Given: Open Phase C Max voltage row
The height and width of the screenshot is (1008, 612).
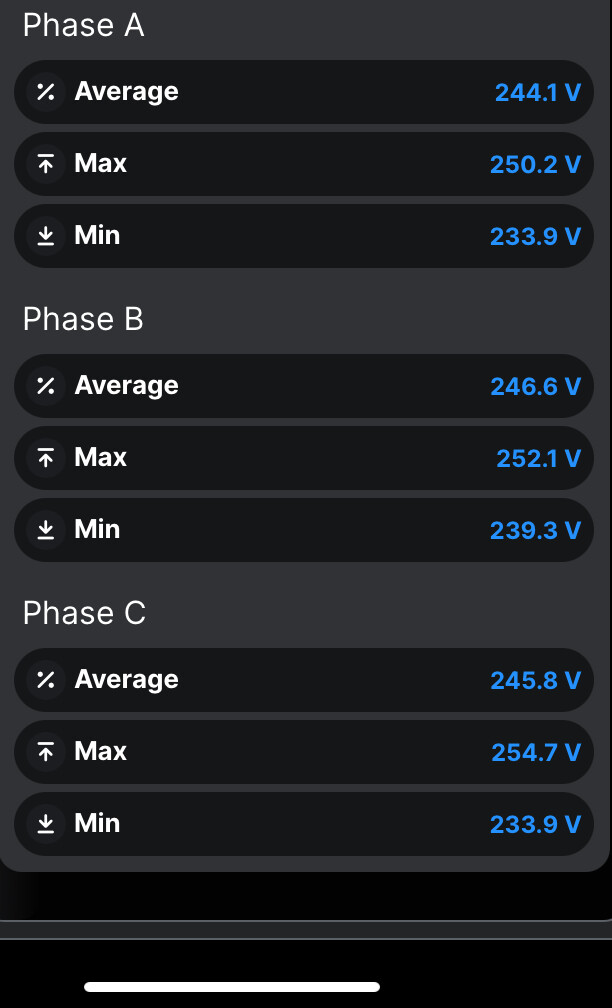Looking at the screenshot, I should coord(303,752).
